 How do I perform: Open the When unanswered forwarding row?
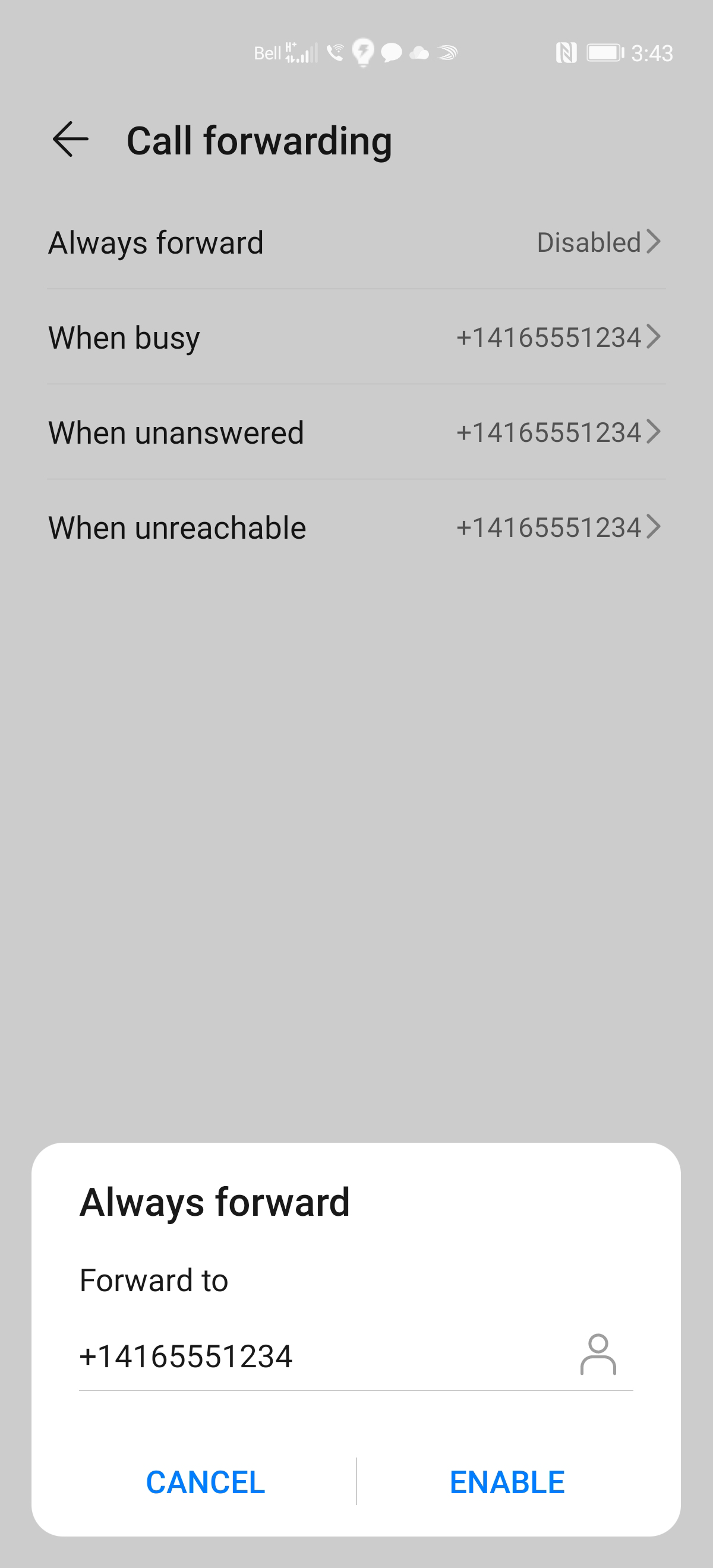click(x=356, y=432)
